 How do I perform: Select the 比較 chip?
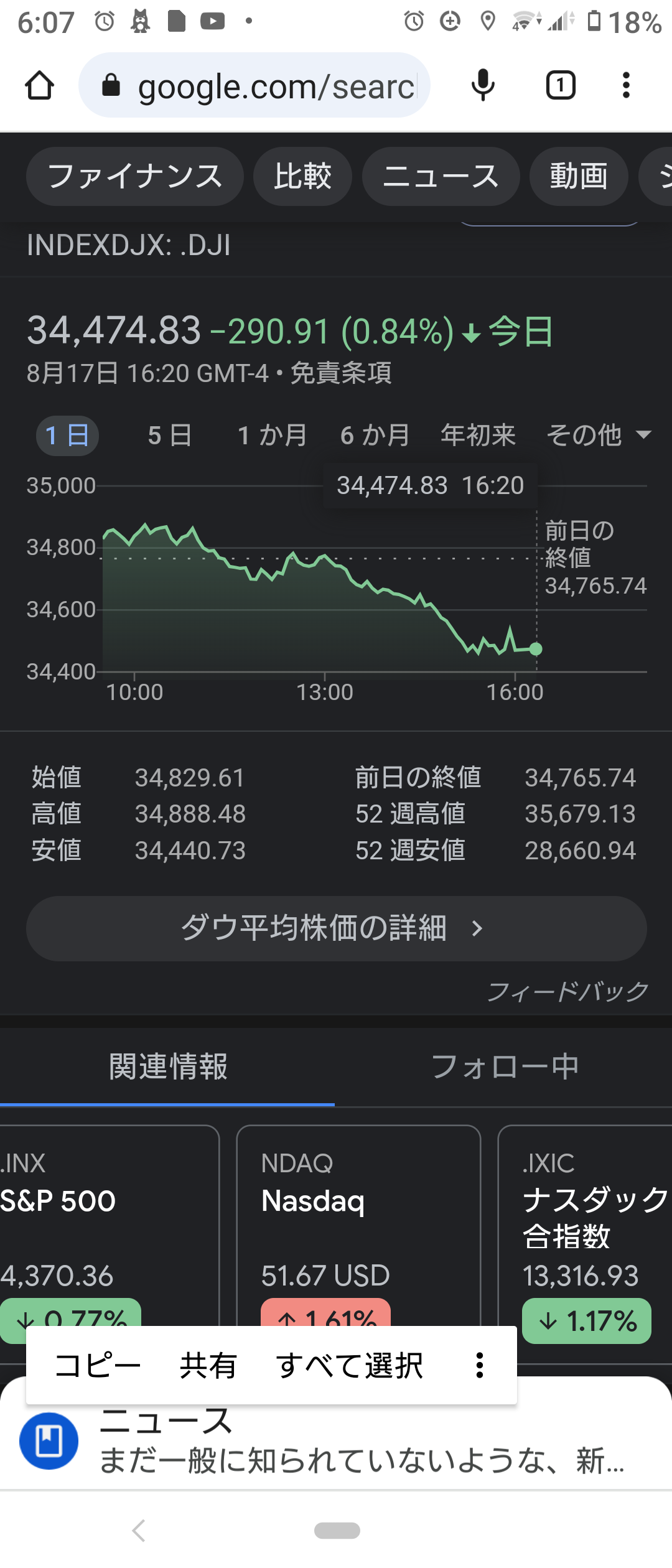coord(302,176)
